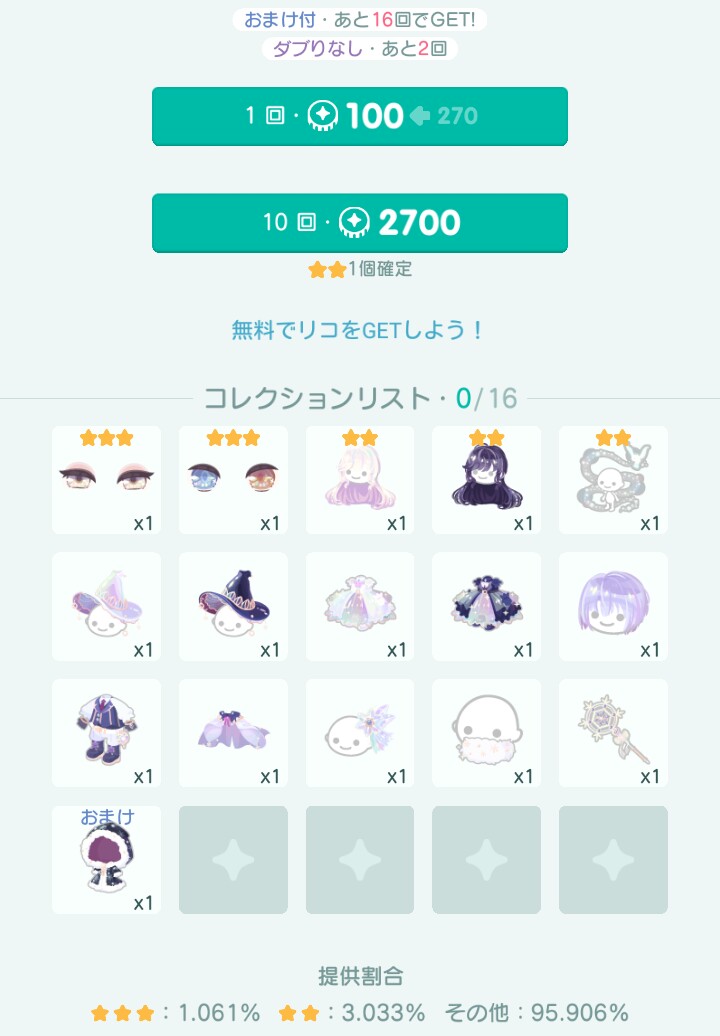
Task: Open the fluffy white scarf item
Action: click(486, 733)
